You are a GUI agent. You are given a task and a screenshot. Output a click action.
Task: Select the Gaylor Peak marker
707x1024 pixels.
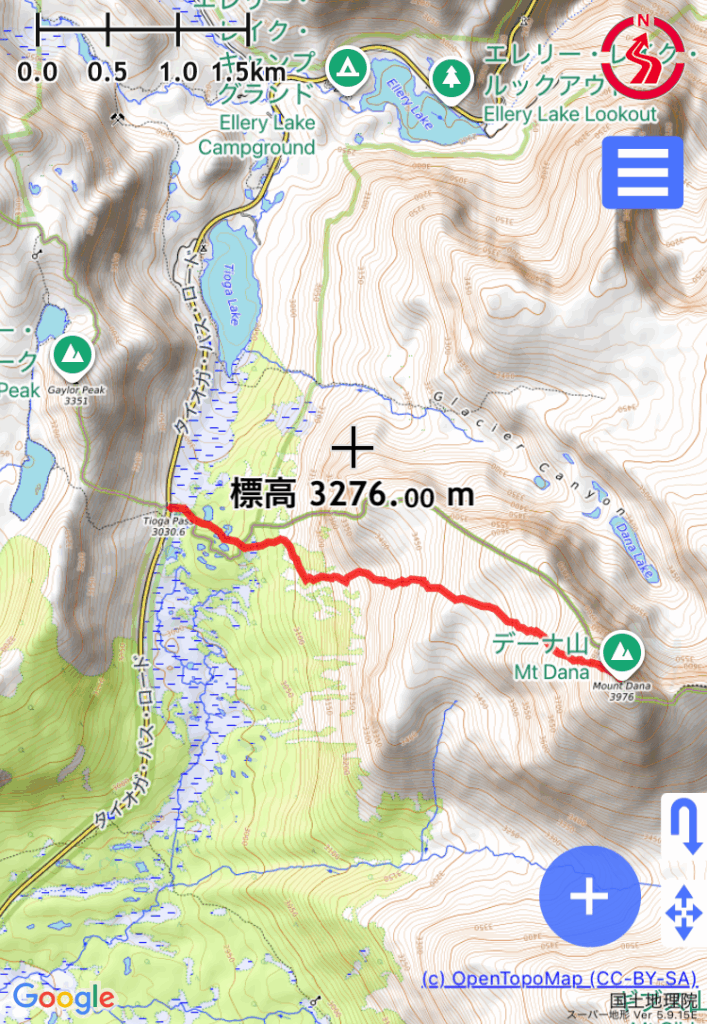coord(71,353)
